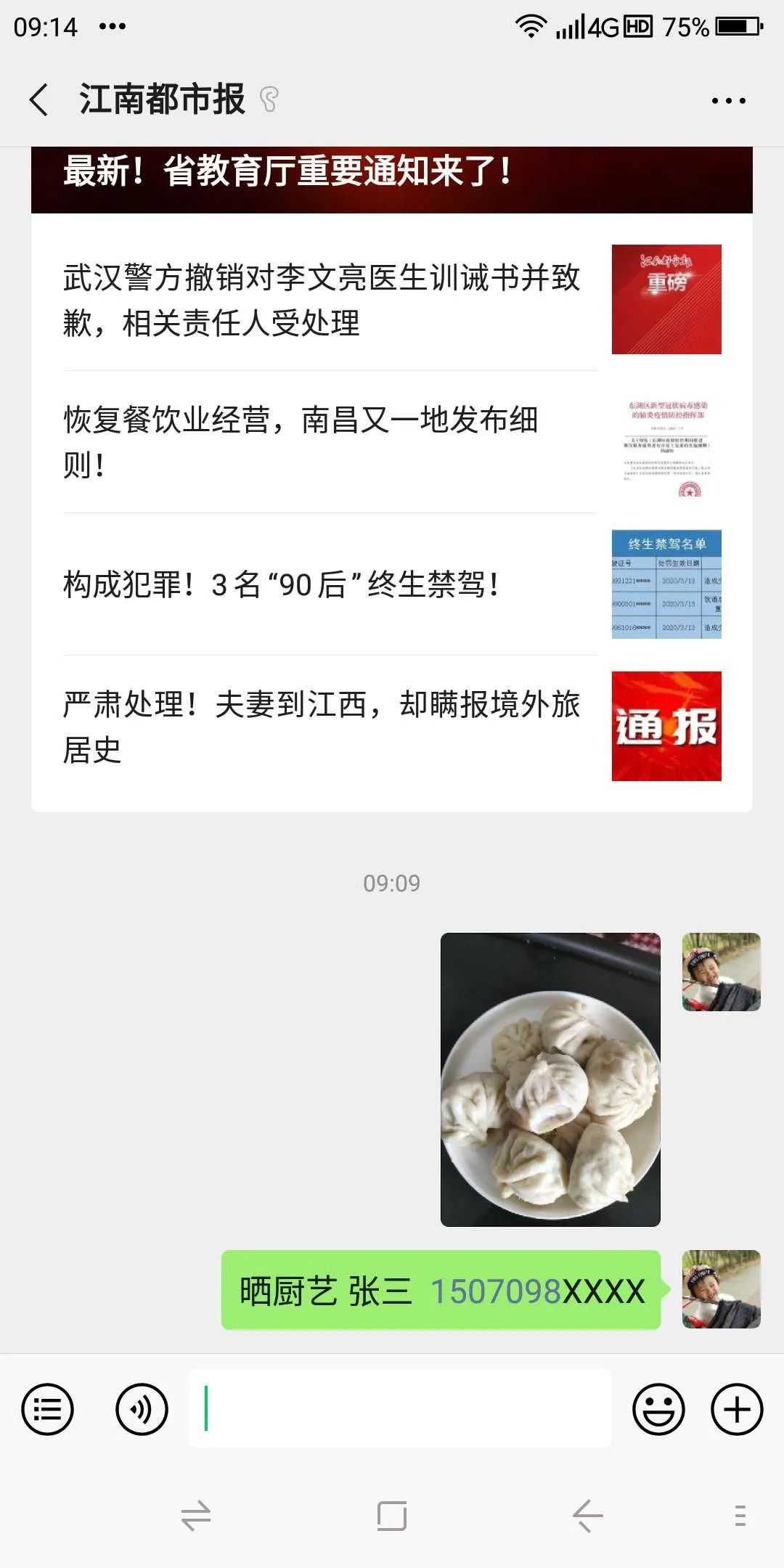Tap the system back navigation button
The height and width of the screenshot is (1568, 784).
point(587,1516)
